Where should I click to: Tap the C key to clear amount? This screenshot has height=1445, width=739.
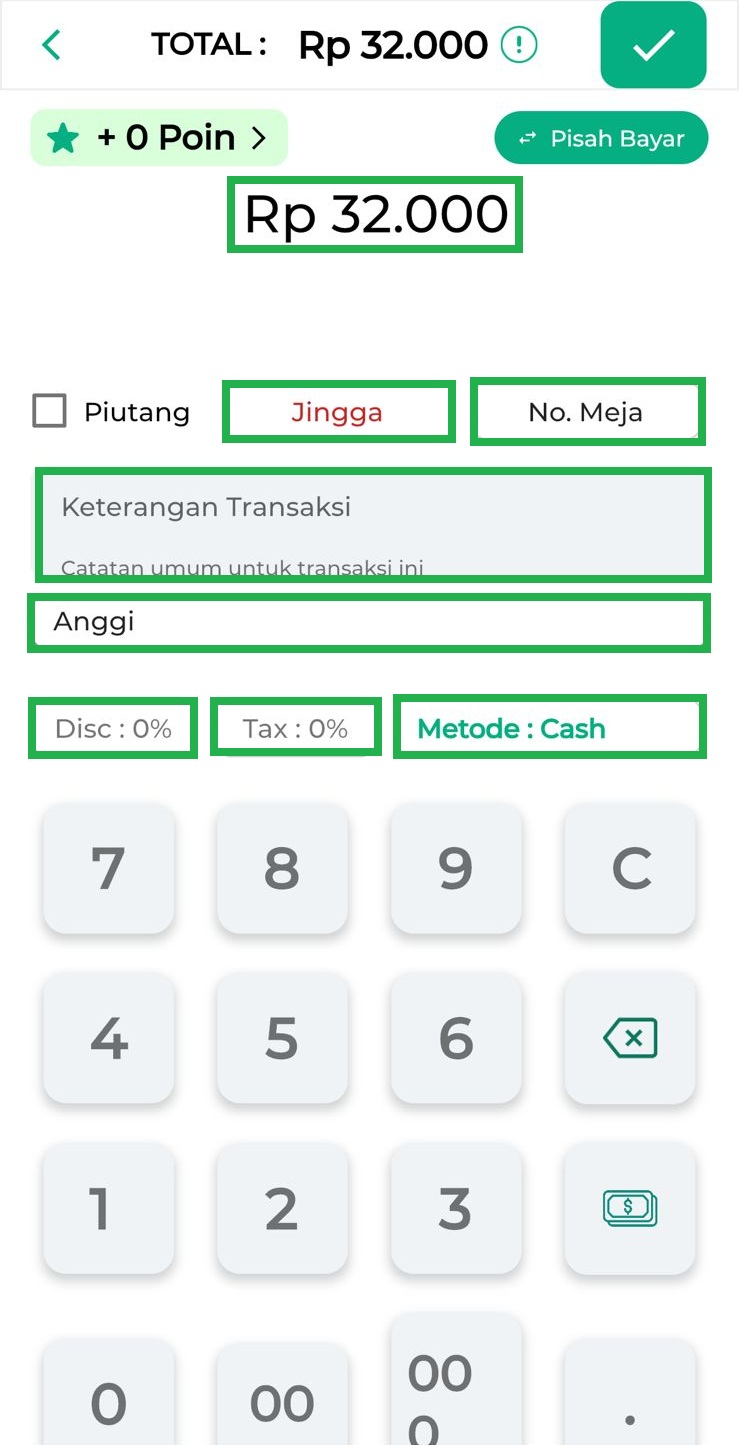coord(630,868)
